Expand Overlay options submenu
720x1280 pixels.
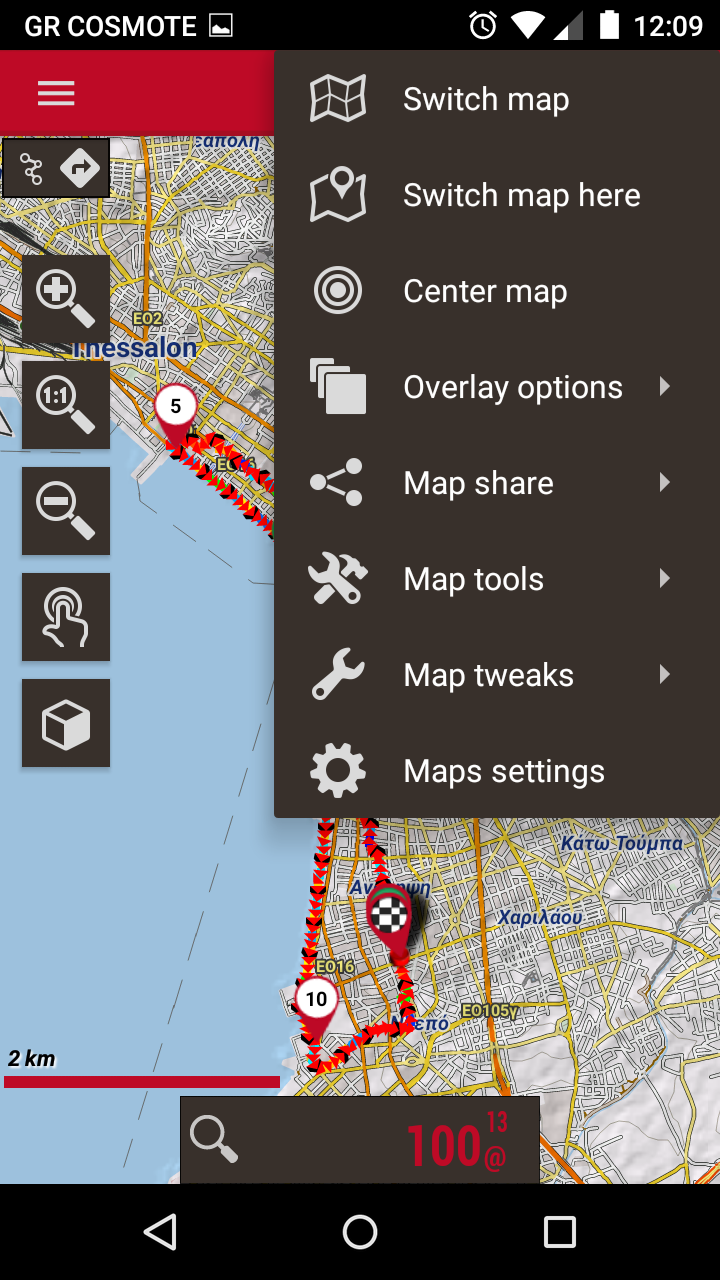click(x=512, y=387)
